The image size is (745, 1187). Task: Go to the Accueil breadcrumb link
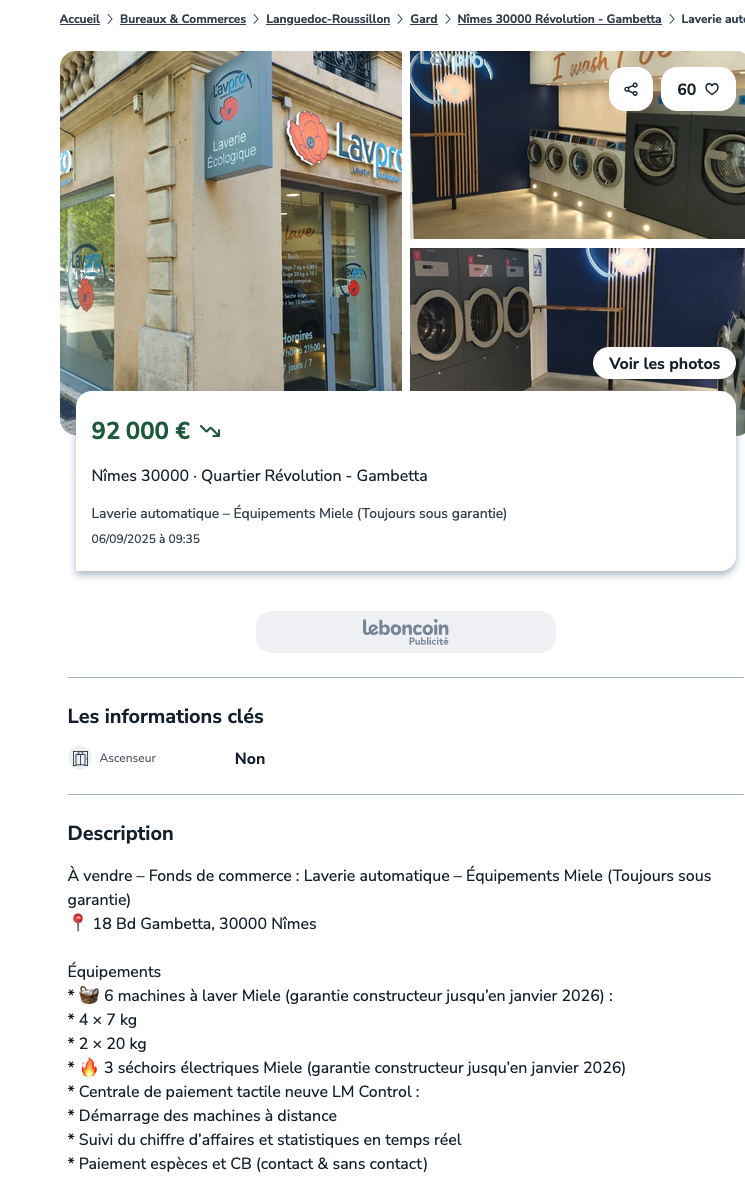(x=79, y=19)
